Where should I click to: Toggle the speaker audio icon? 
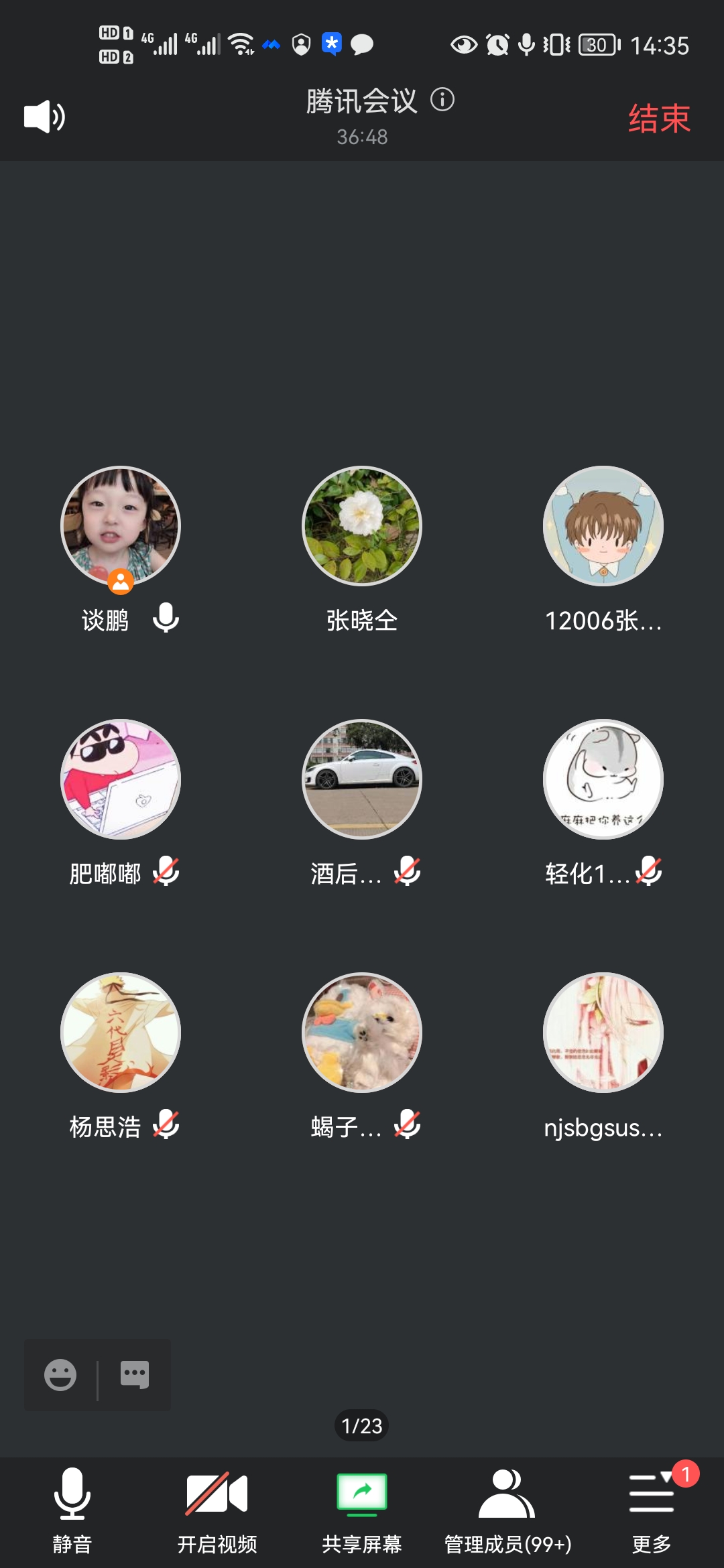click(x=44, y=117)
